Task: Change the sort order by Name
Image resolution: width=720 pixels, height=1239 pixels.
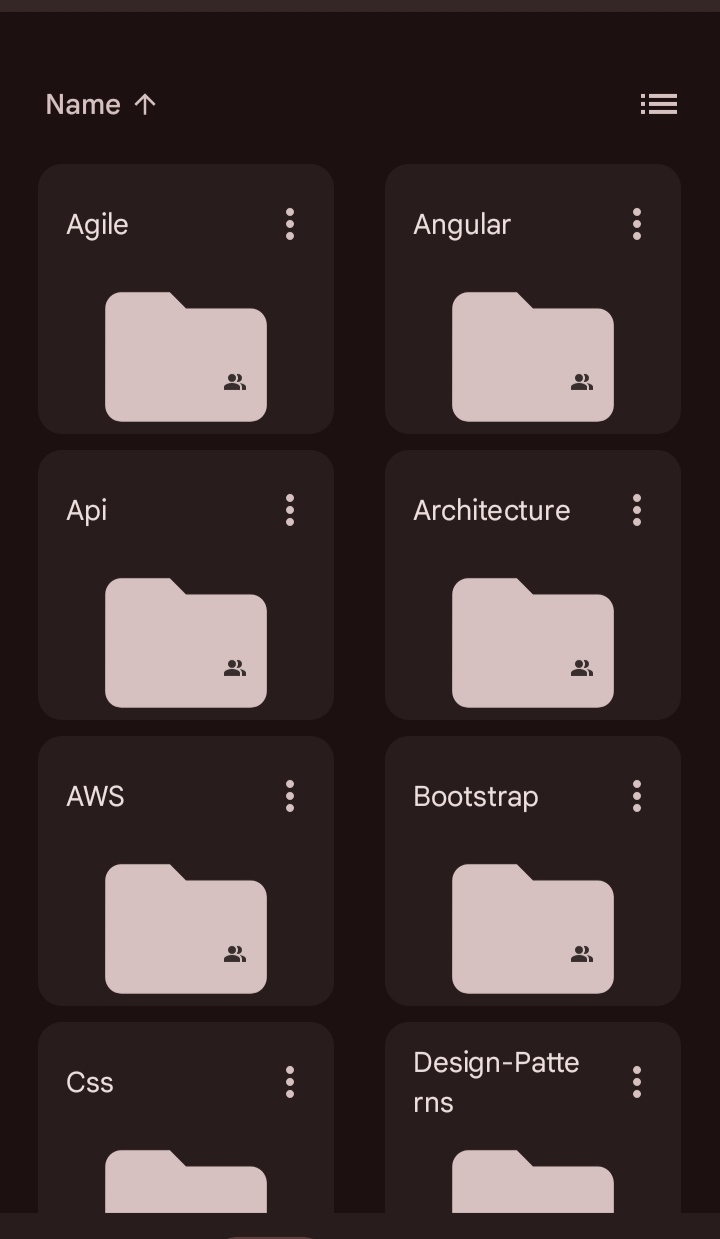Action: (101, 104)
